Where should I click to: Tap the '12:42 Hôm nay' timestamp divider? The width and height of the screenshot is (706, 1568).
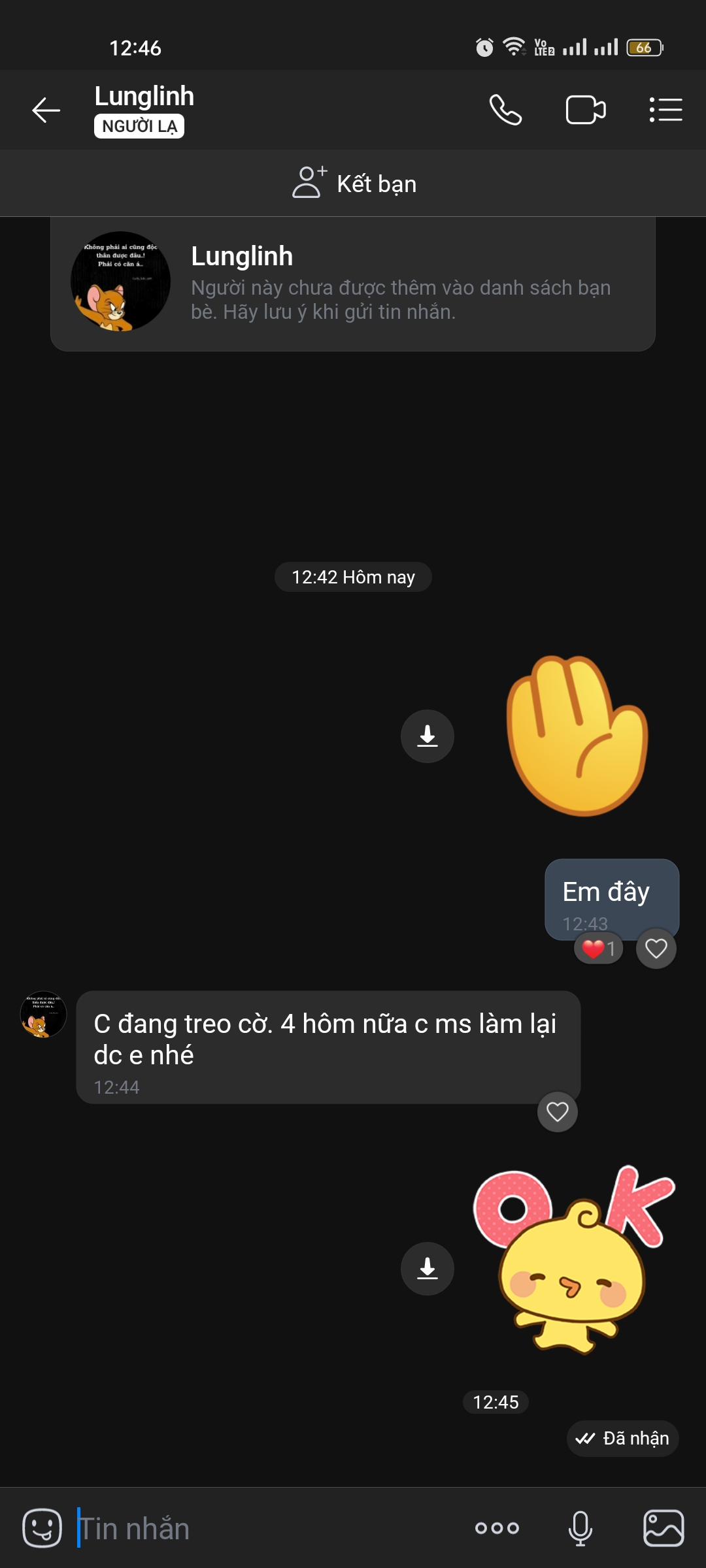click(x=353, y=577)
